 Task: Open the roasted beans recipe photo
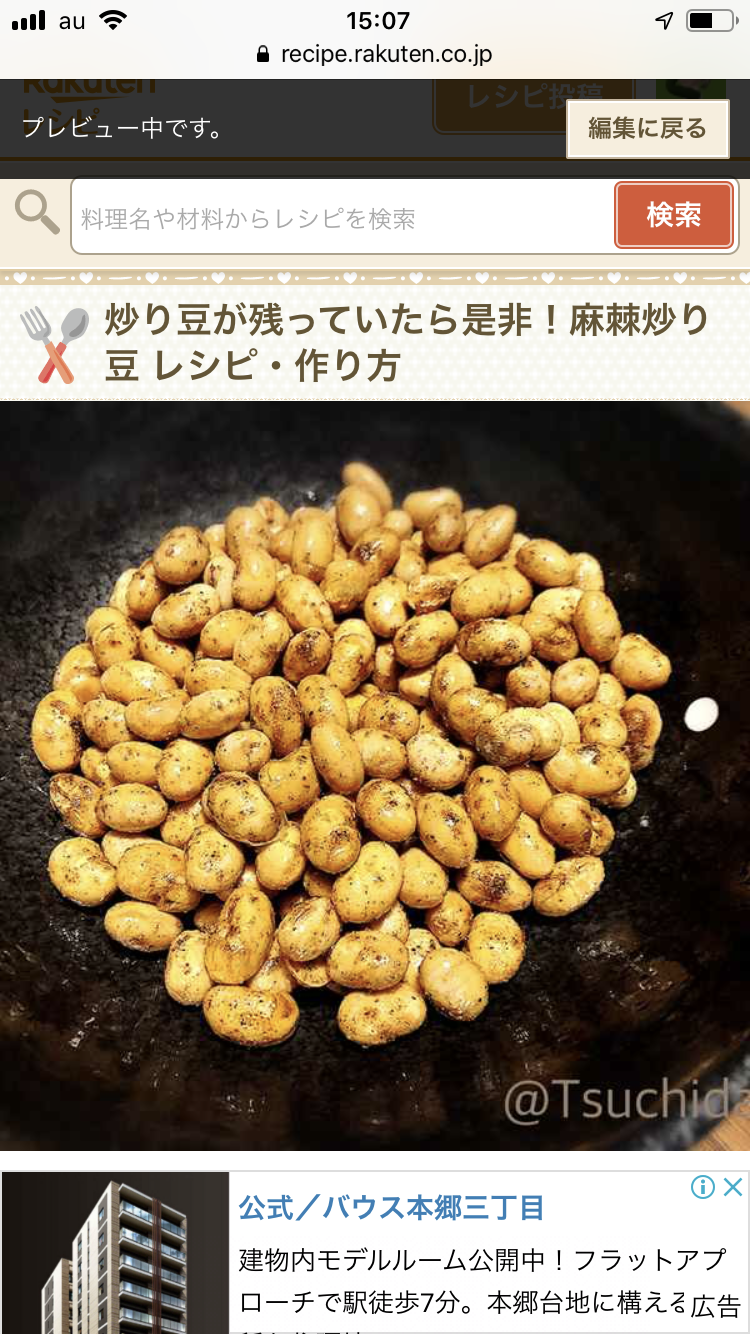point(375,776)
